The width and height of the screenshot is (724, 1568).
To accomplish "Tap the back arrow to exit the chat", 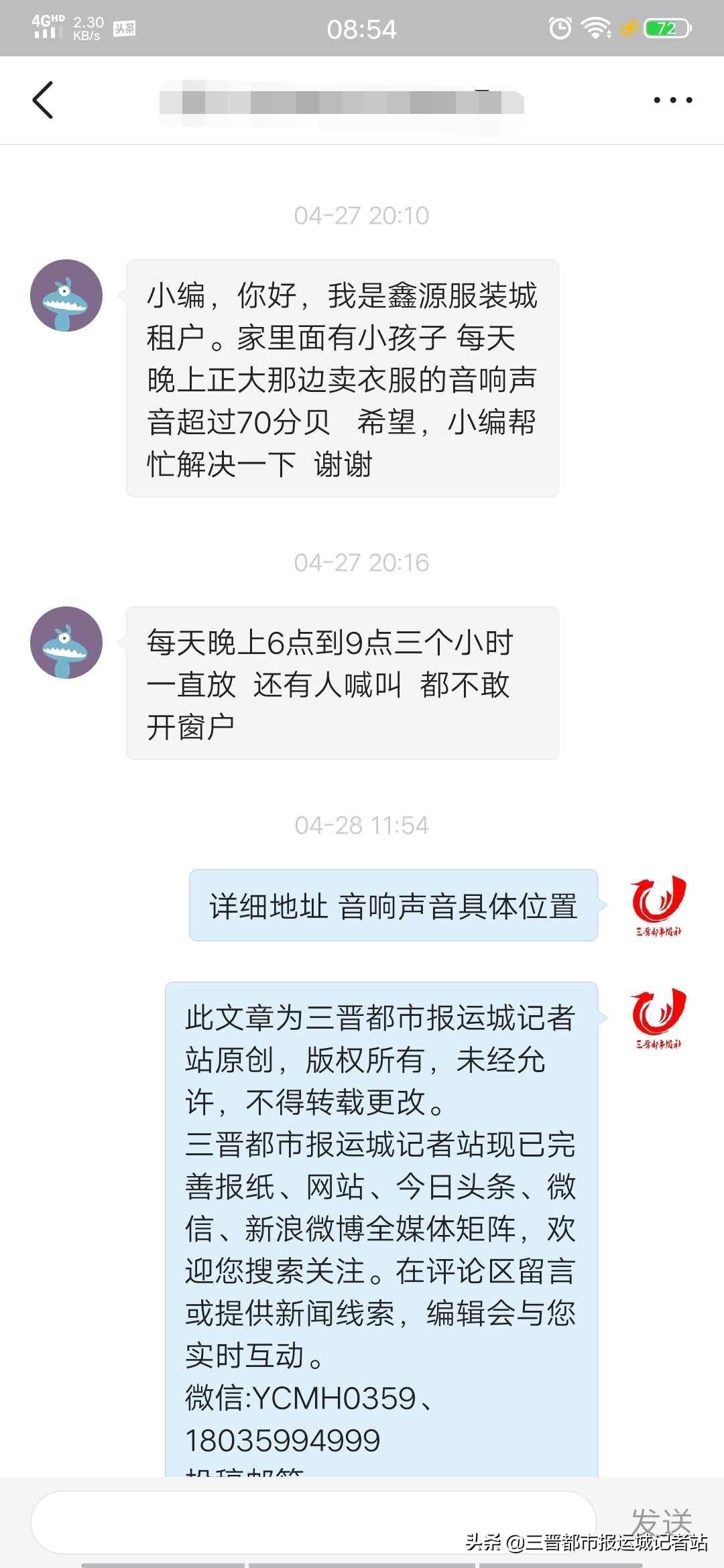I will tap(43, 99).
